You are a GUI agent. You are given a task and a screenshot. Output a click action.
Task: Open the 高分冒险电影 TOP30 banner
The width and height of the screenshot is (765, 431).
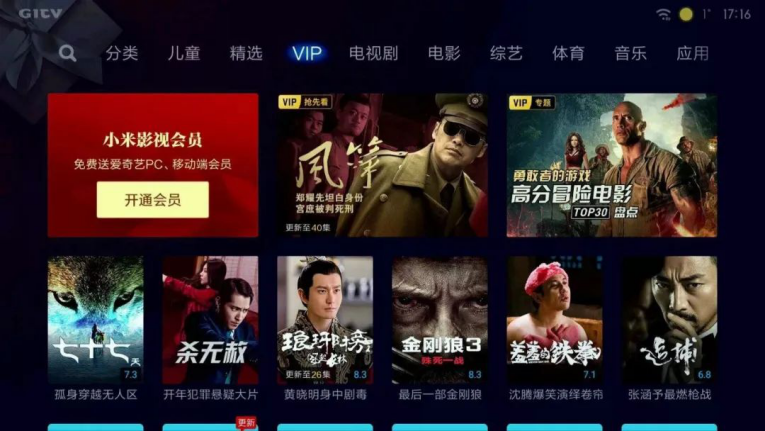[x=611, y=165]
